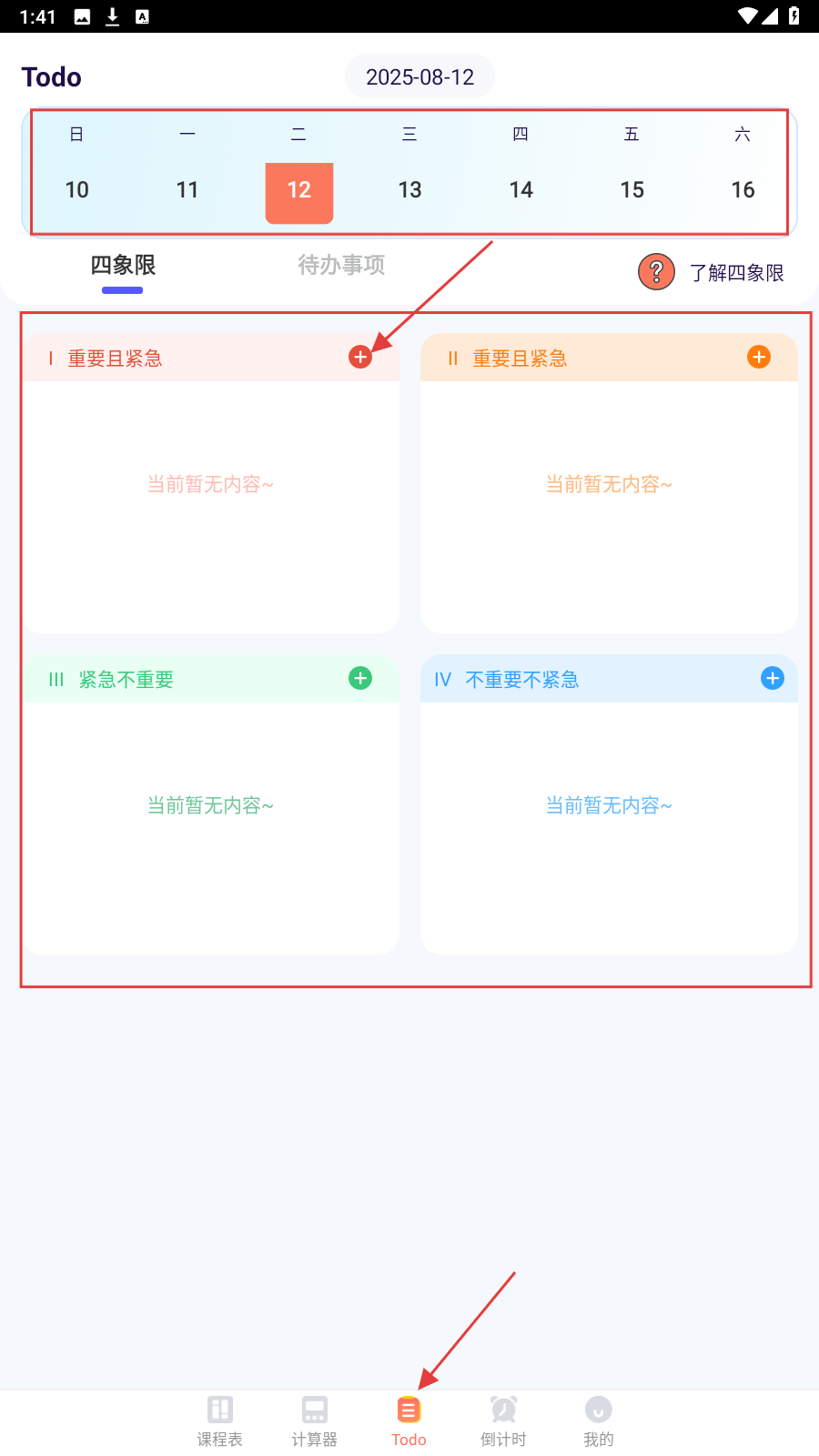Switch to the 四象限 tab

(123, 265)
